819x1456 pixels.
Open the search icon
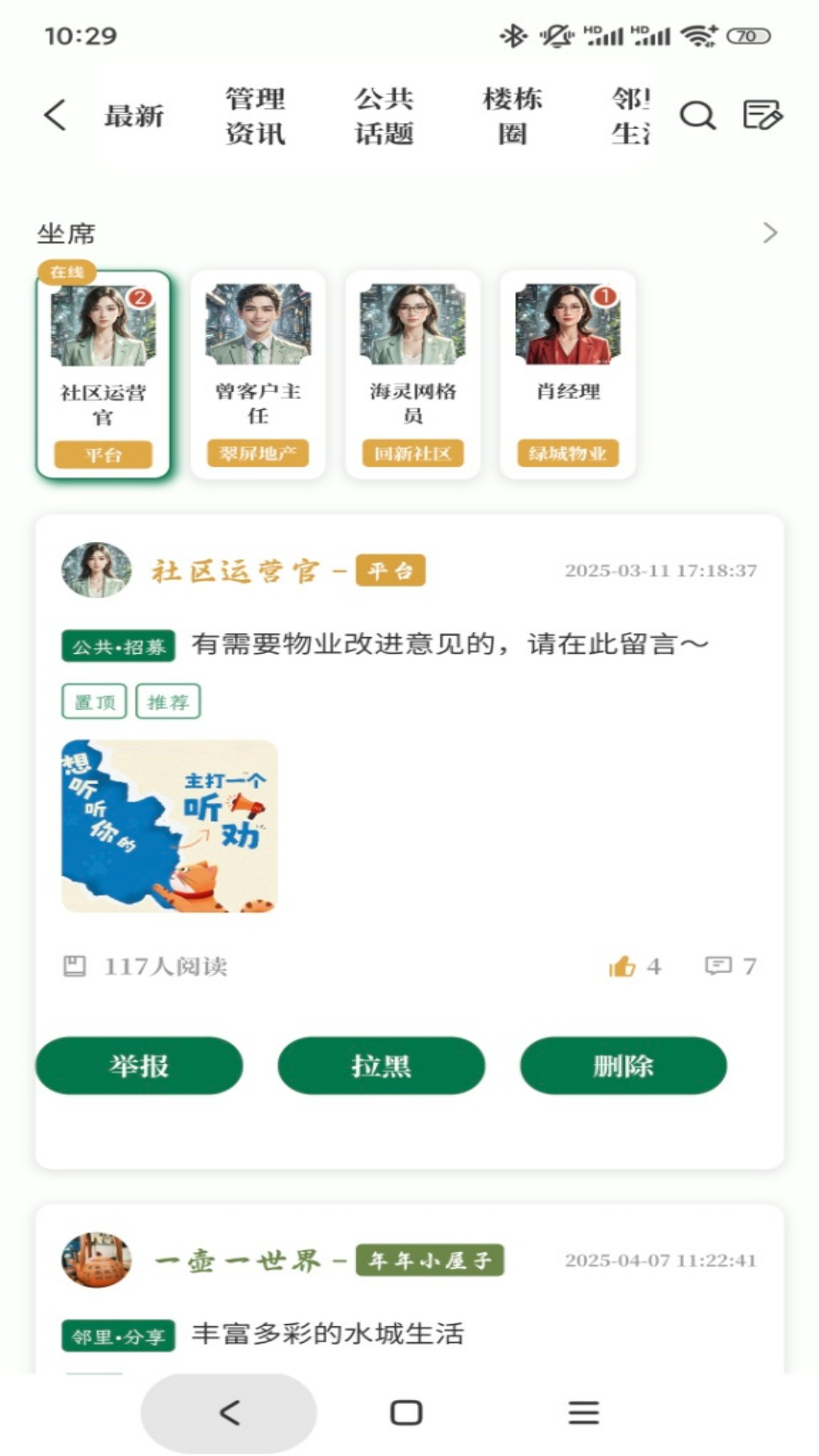pos(697,115)
